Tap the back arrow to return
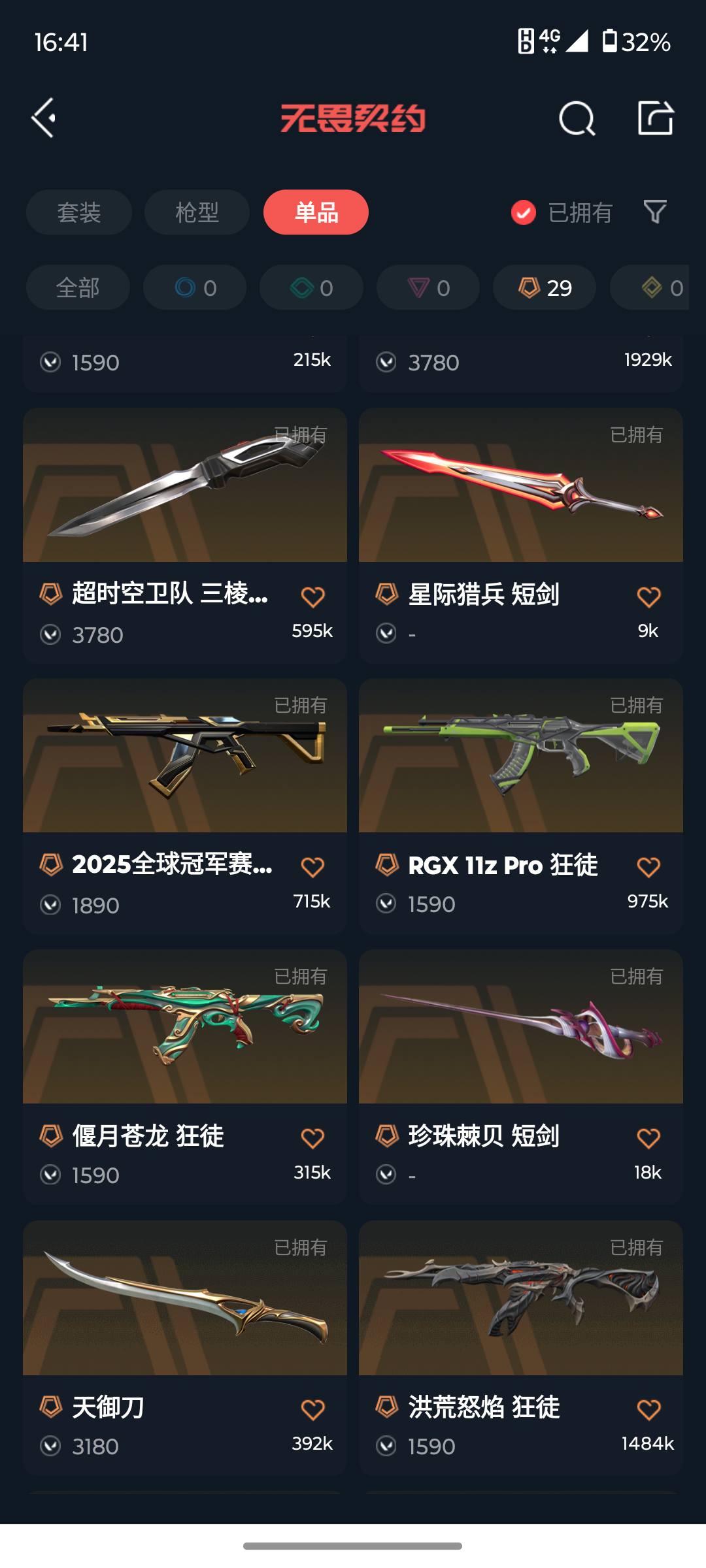Image resolution: width=706 pixels, height=1568 pixels. [x=43, y=118]
